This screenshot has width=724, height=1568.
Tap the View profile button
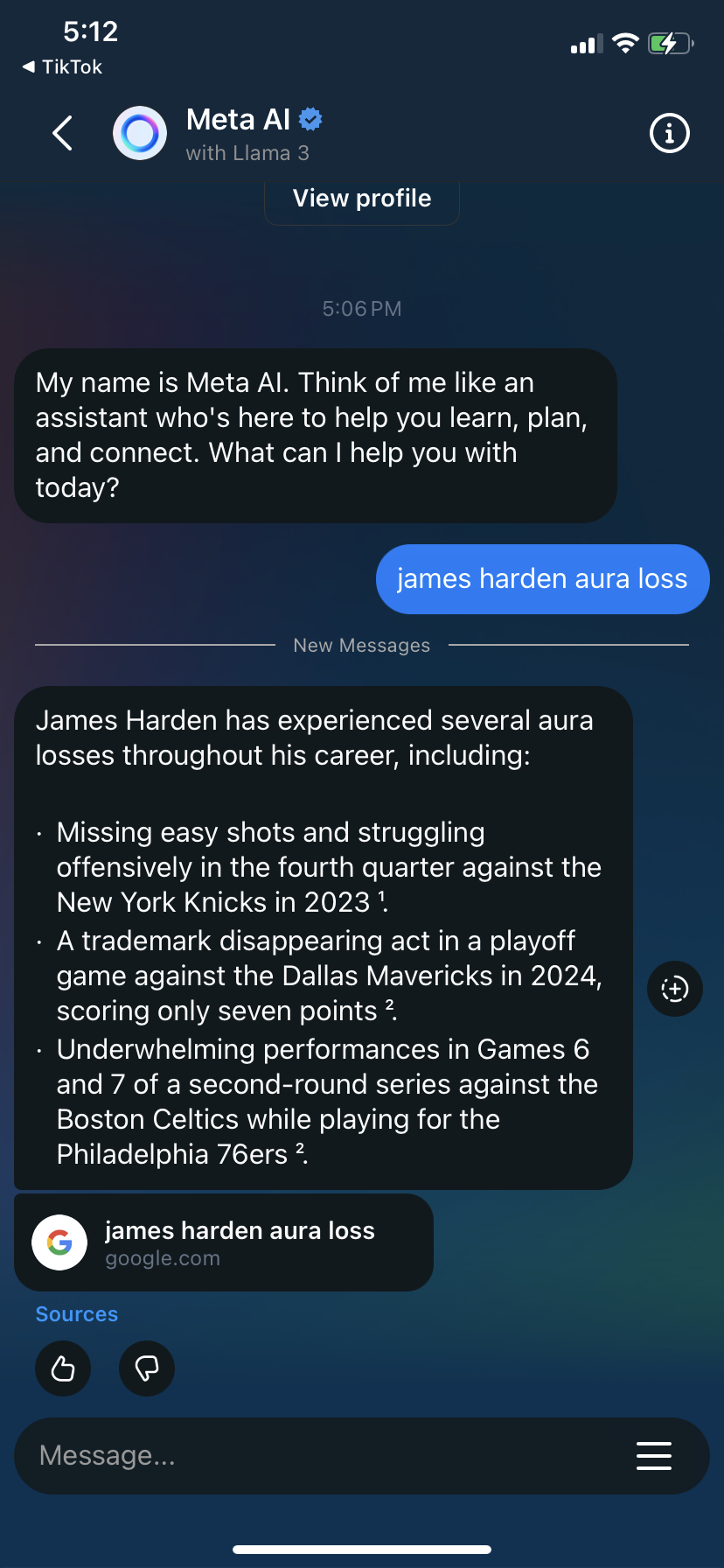coord(362,199)
